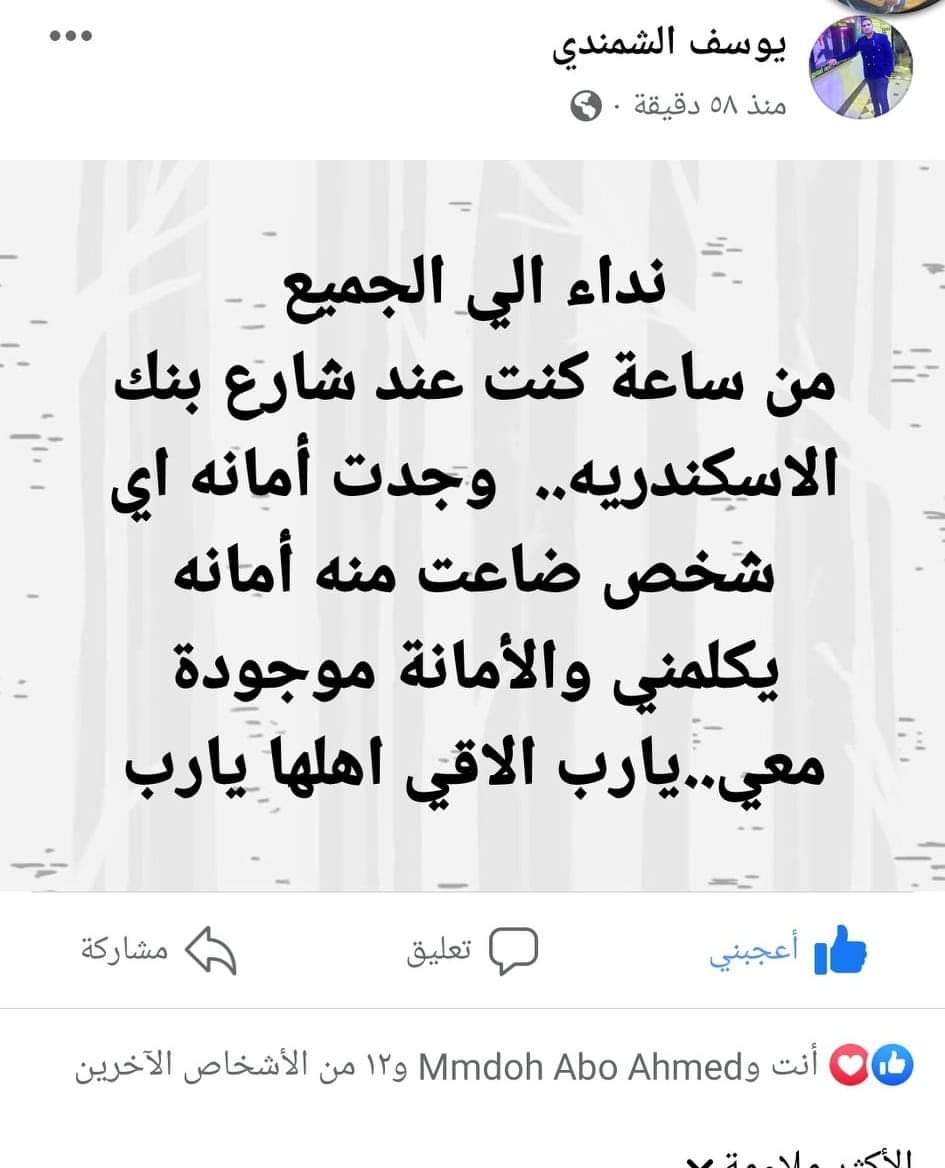945x1168 pixels.
Task: Open يوسف الشمندي's profile picture
Action: pyautogui.click(x=859, y=68)
